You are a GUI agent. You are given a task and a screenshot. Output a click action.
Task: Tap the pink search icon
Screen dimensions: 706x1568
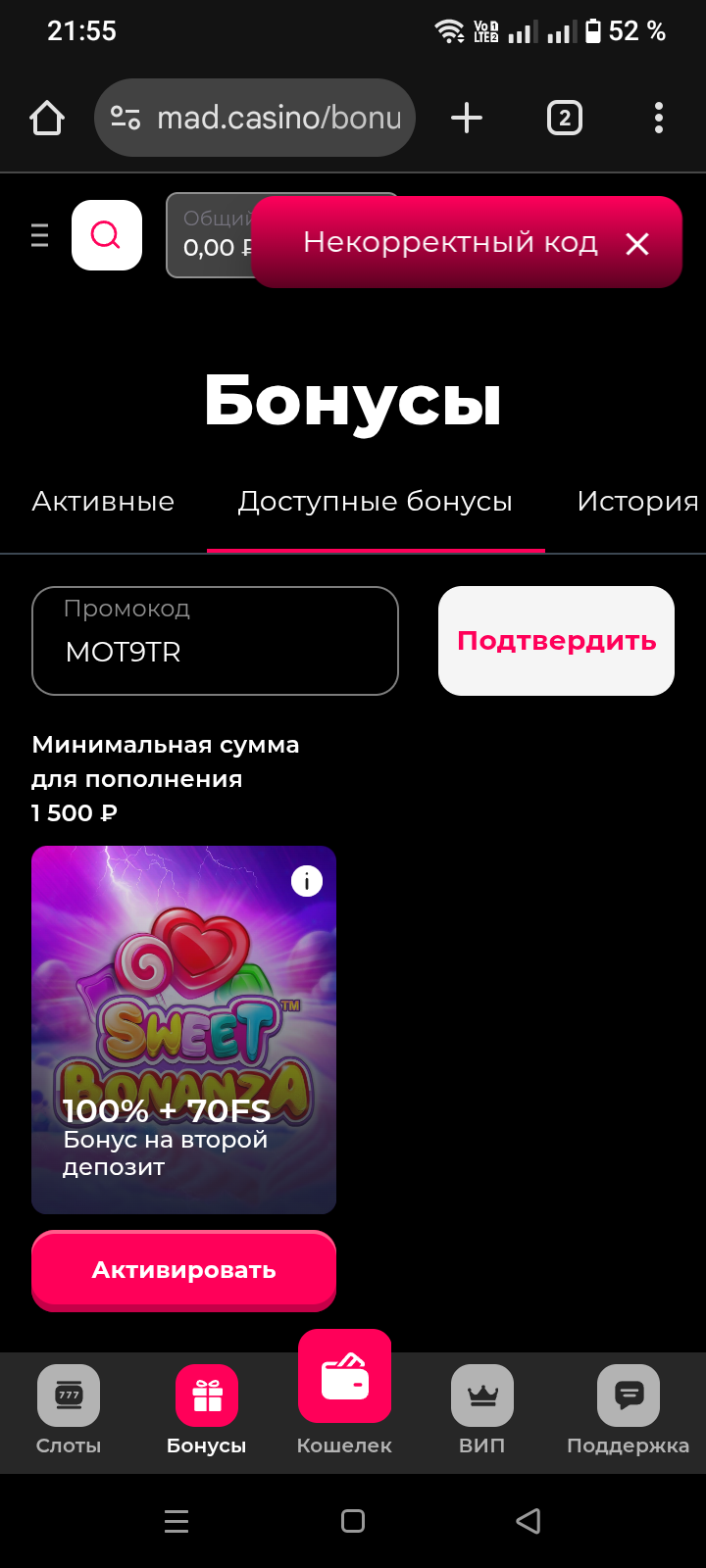[x=106, y=235]
